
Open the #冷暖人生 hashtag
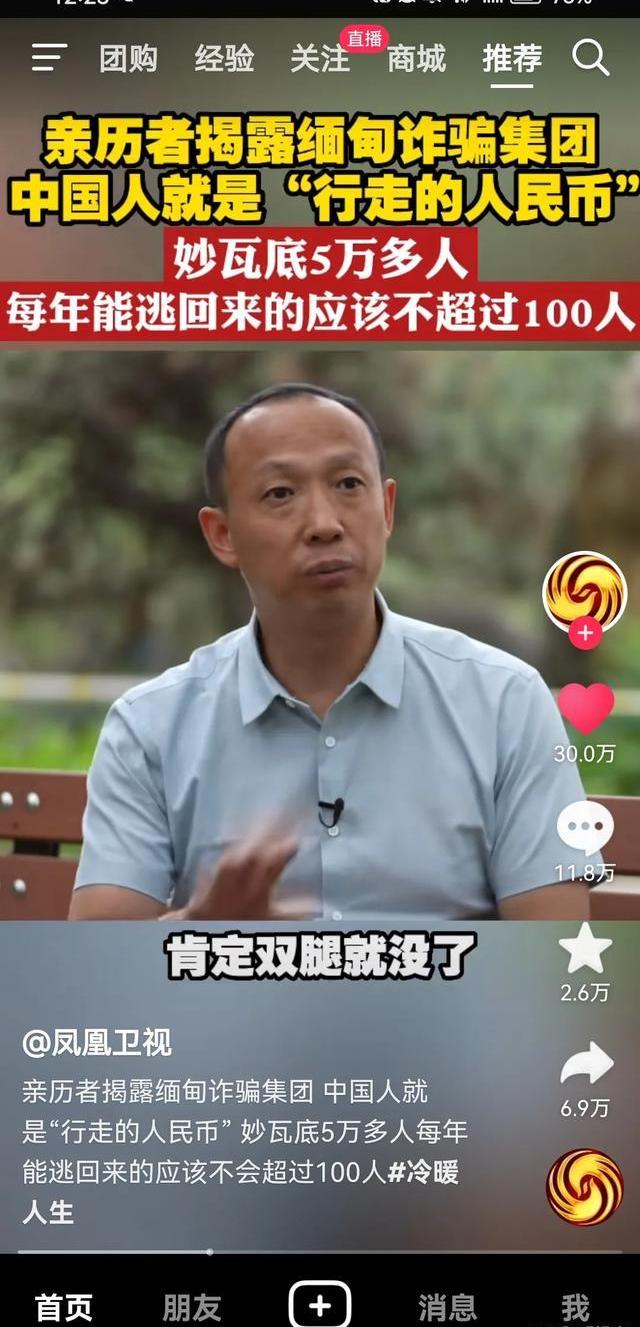pos(423,1173)
